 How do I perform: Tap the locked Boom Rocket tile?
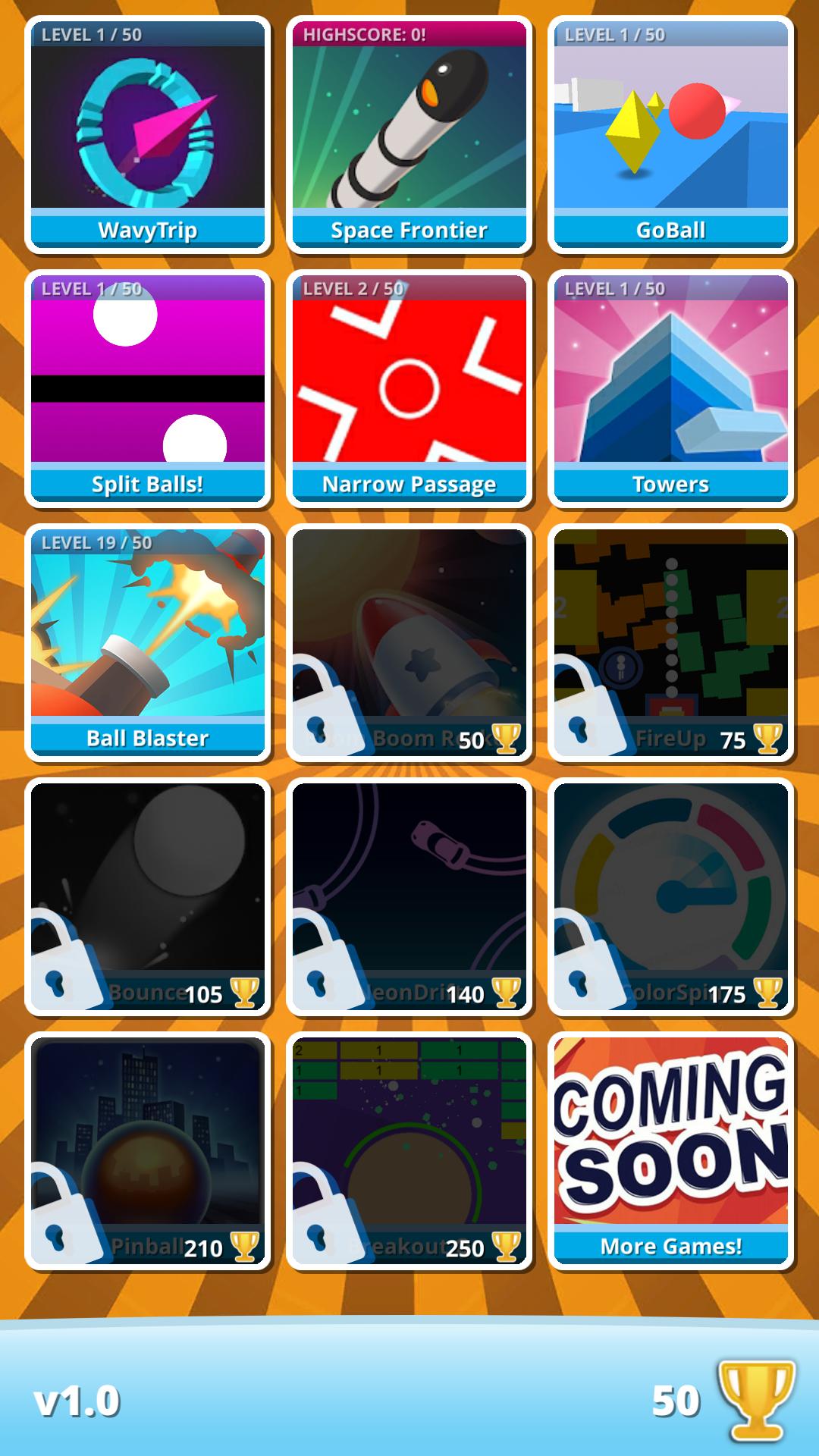409,643
